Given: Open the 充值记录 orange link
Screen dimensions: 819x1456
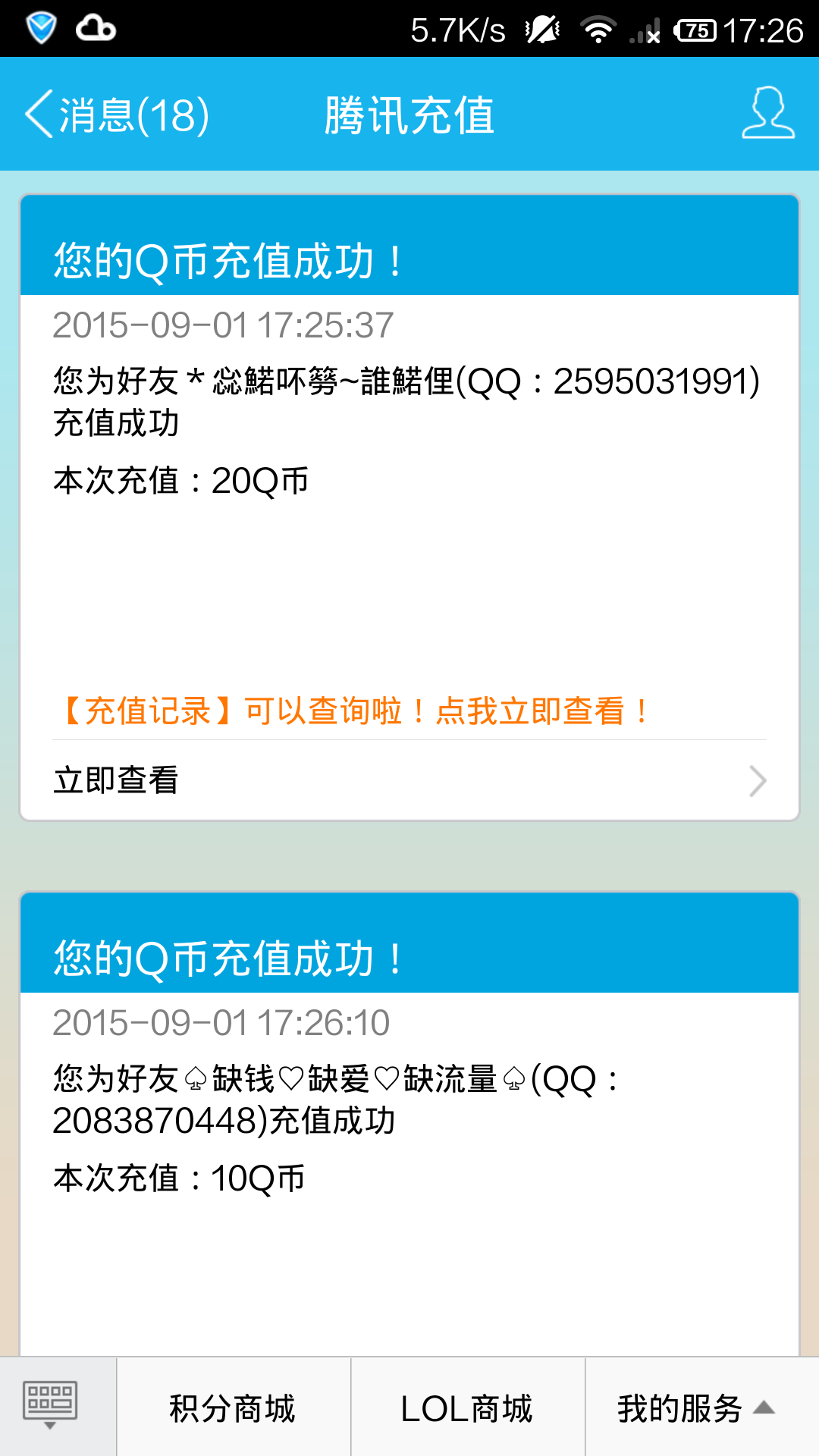Looking at the screenshot, I should pyautogui.click(x=356, y=711).
